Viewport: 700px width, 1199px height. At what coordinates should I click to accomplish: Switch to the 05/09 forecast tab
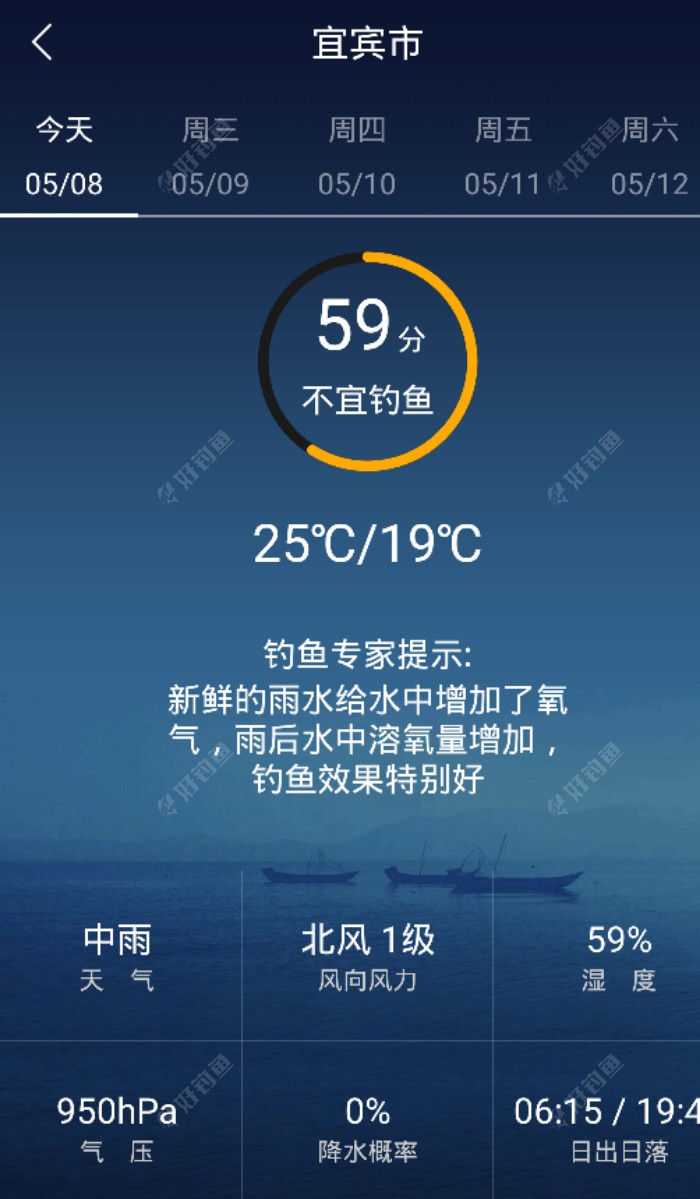(210, 156)
